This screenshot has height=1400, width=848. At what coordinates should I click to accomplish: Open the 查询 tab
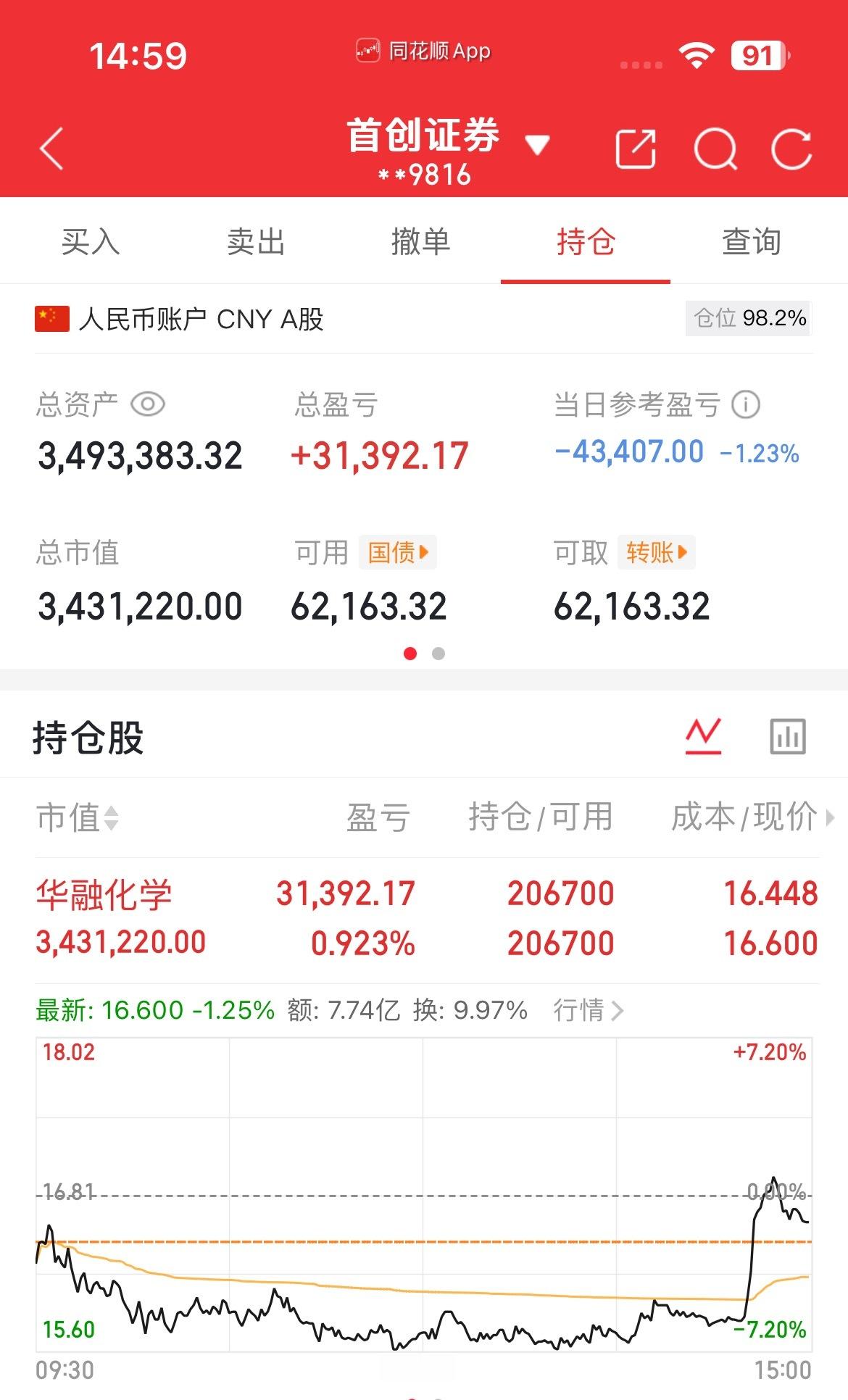point(750,242)
